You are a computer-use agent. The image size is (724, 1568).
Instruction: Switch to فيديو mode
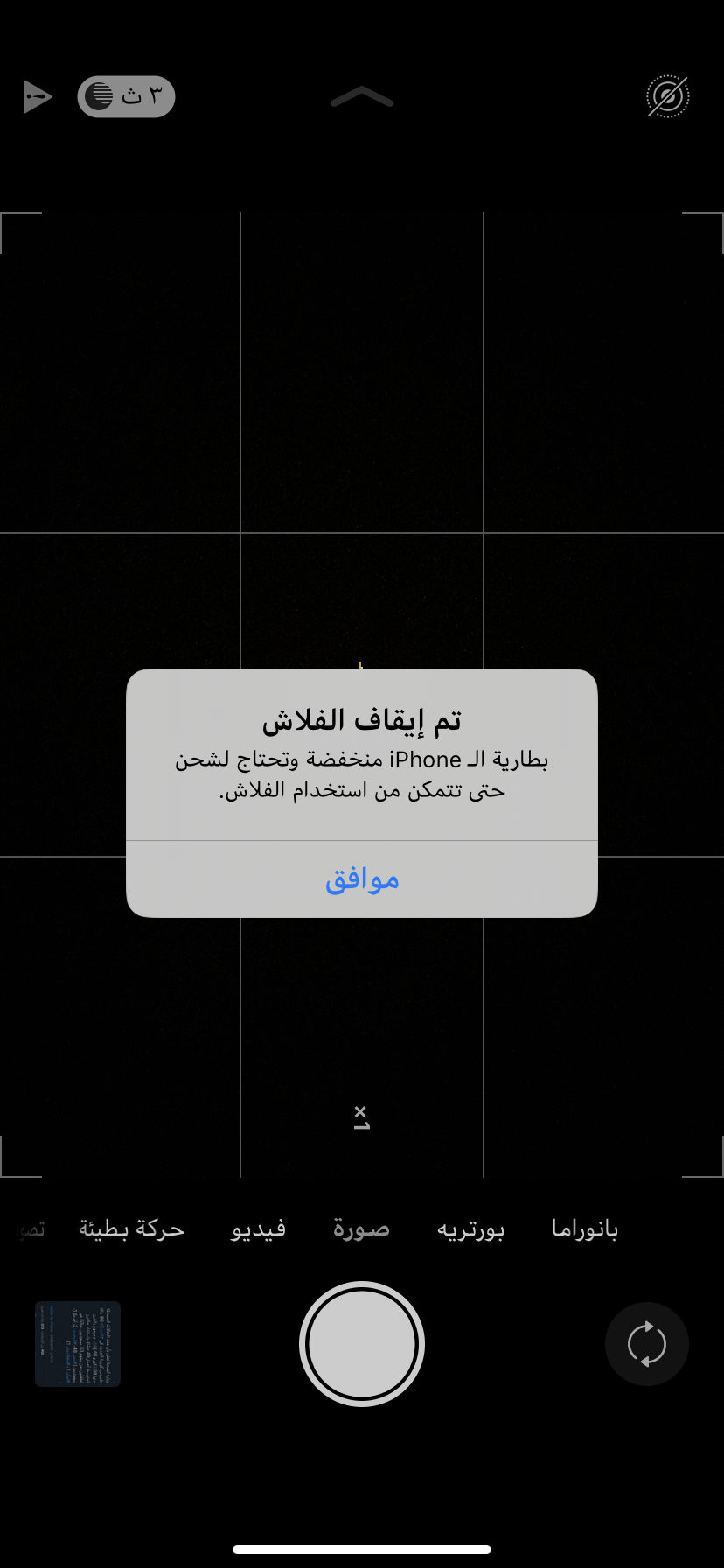pyautogui.click(x=258, y=1228)
